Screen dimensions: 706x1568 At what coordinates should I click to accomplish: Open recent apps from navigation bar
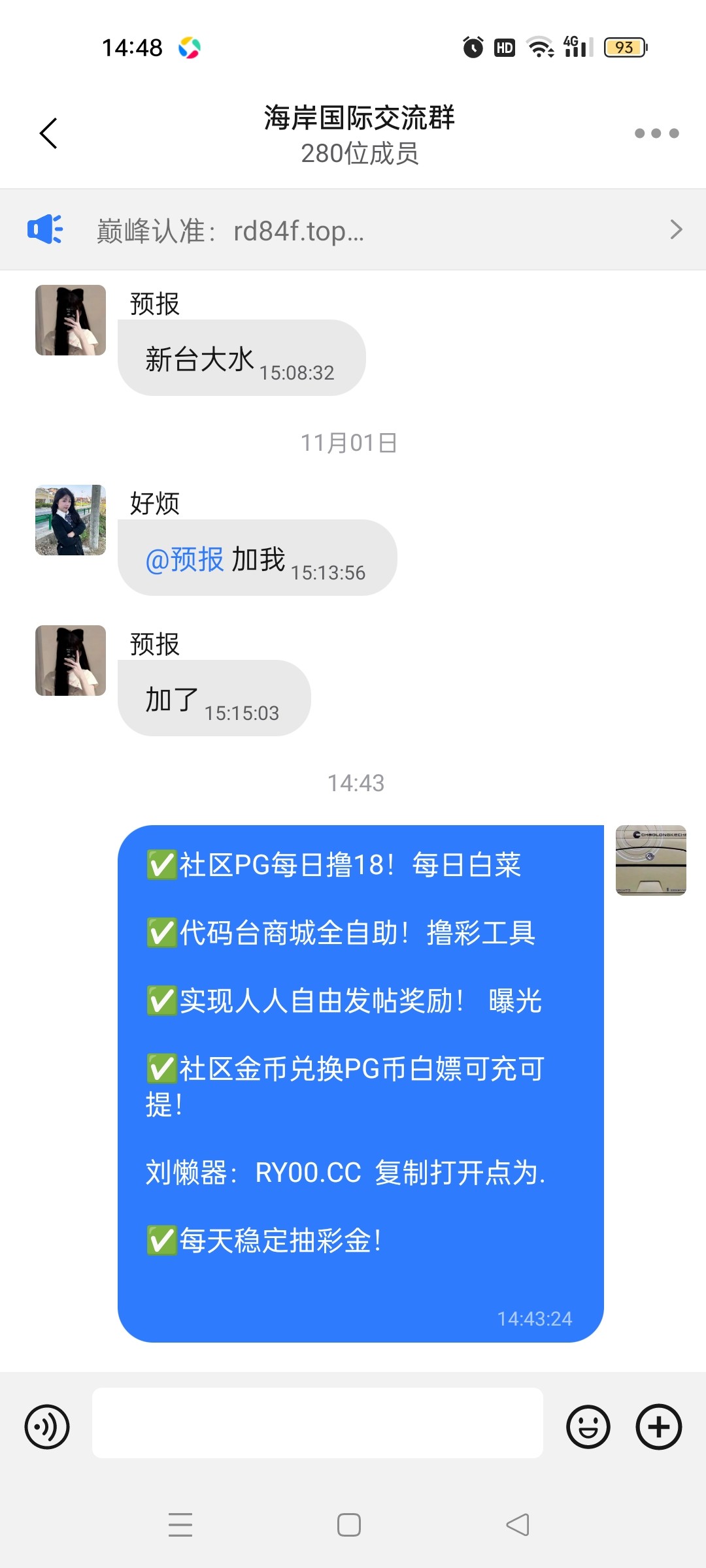point(180,1525)
